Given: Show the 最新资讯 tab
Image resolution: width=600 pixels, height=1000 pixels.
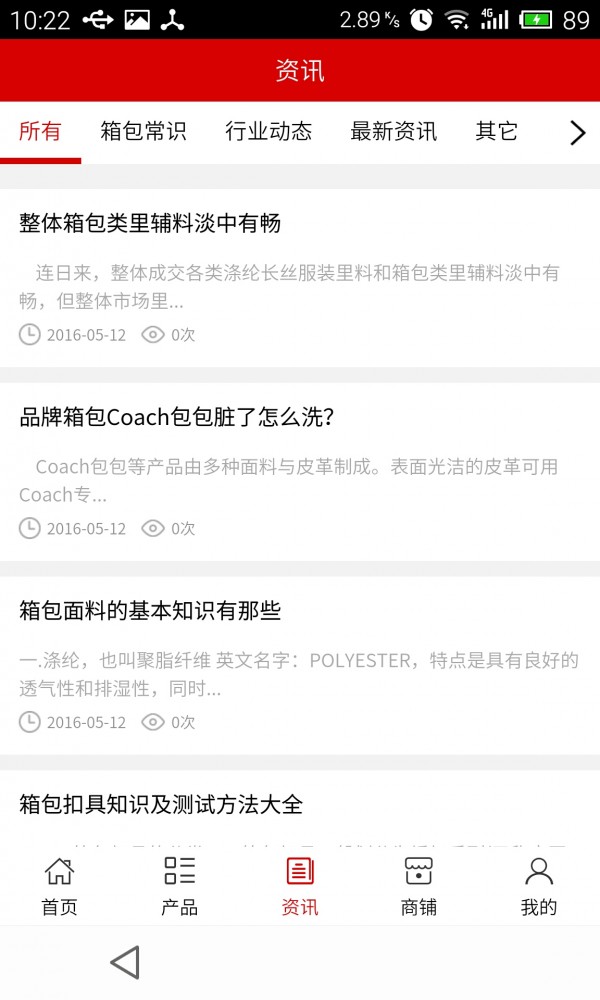Looking at the screenshot, I should [393, 132].
